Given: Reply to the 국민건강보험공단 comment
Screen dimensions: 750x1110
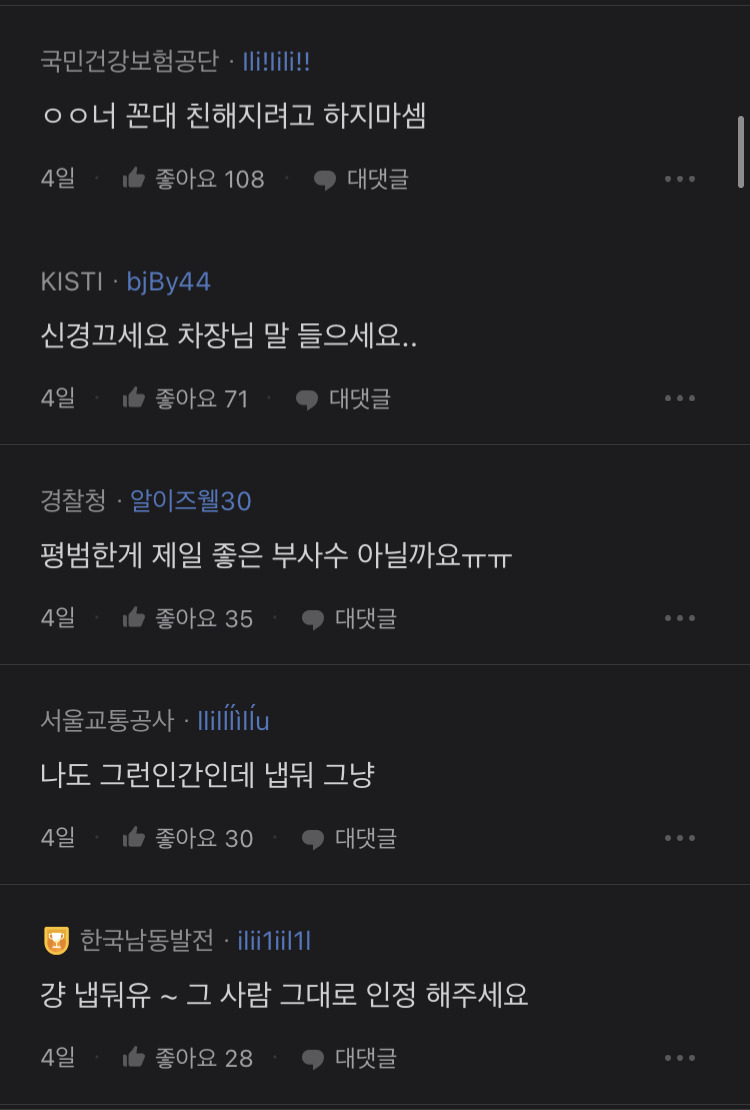Looking at the screenshot, I should [361, 179].
